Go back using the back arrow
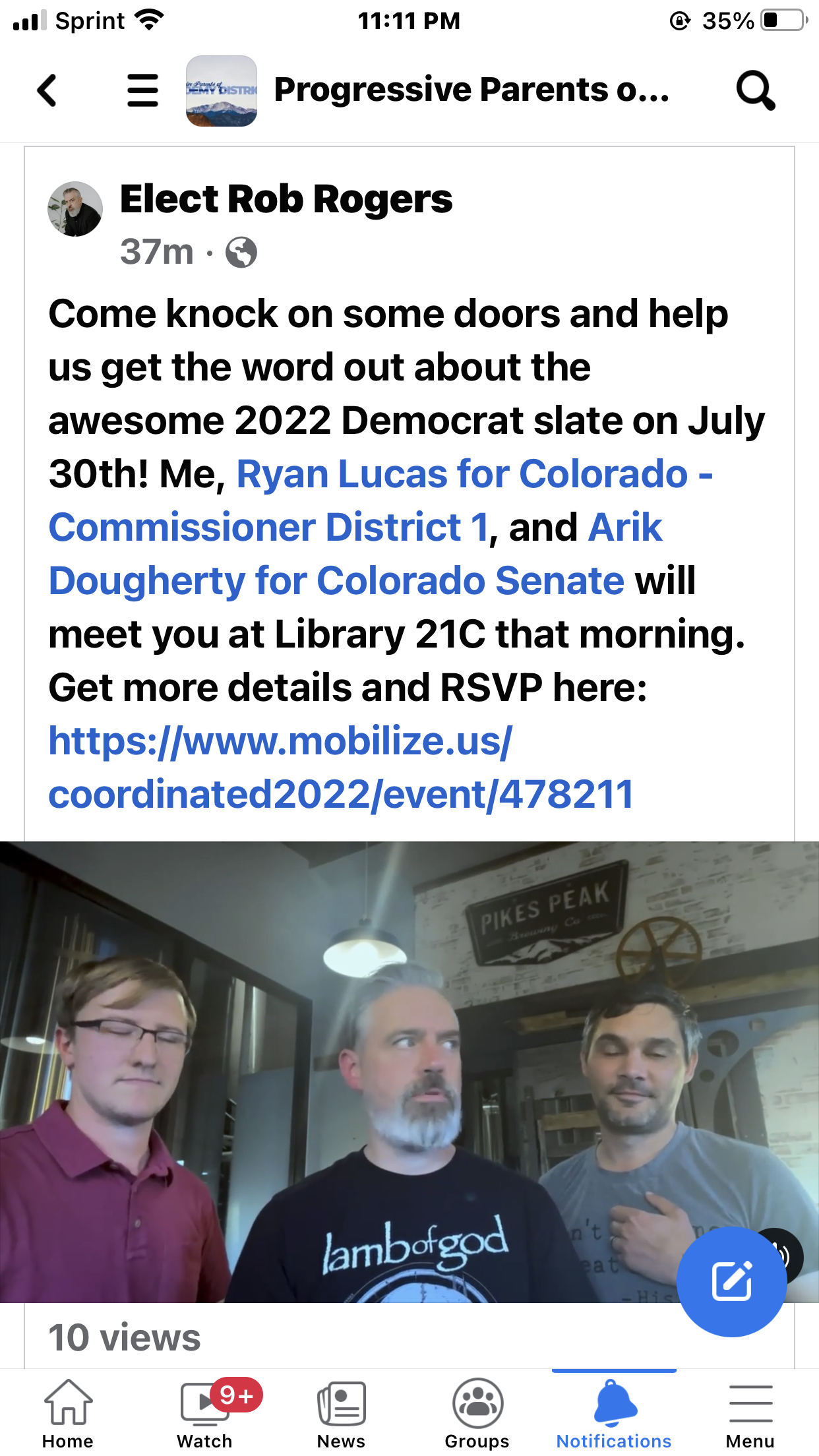Image resolution: width=819 pixels, height=1456 pixels. (47, 90)
